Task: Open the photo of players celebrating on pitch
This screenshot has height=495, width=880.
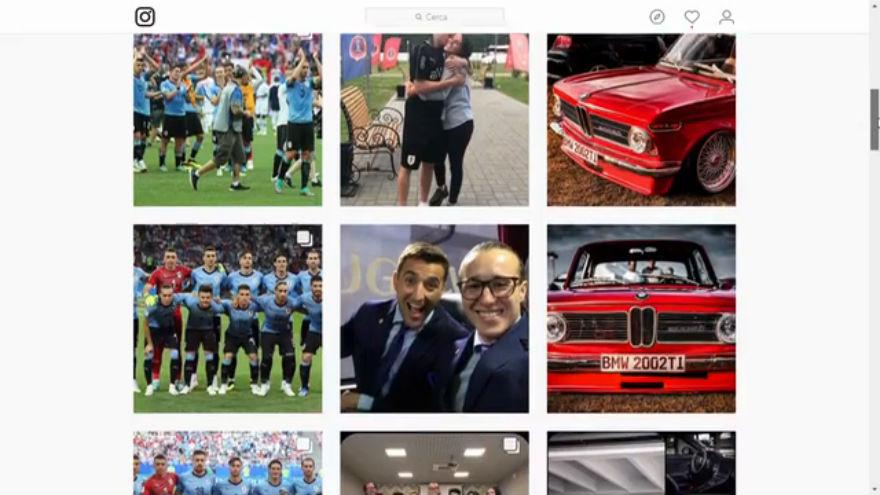Action: (228, 120)
